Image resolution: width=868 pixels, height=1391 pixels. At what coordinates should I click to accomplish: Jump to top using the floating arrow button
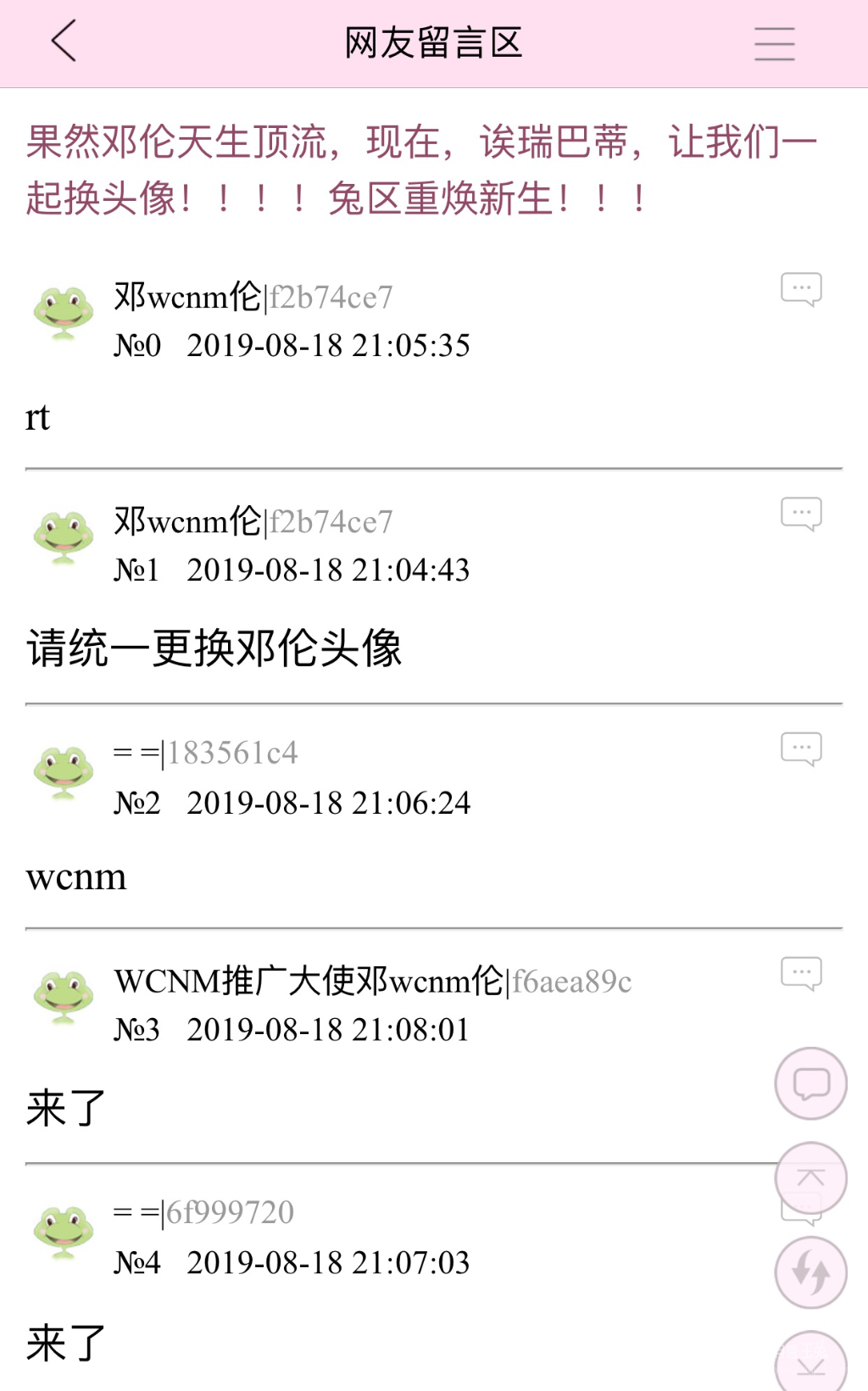tap(810, 1177)
